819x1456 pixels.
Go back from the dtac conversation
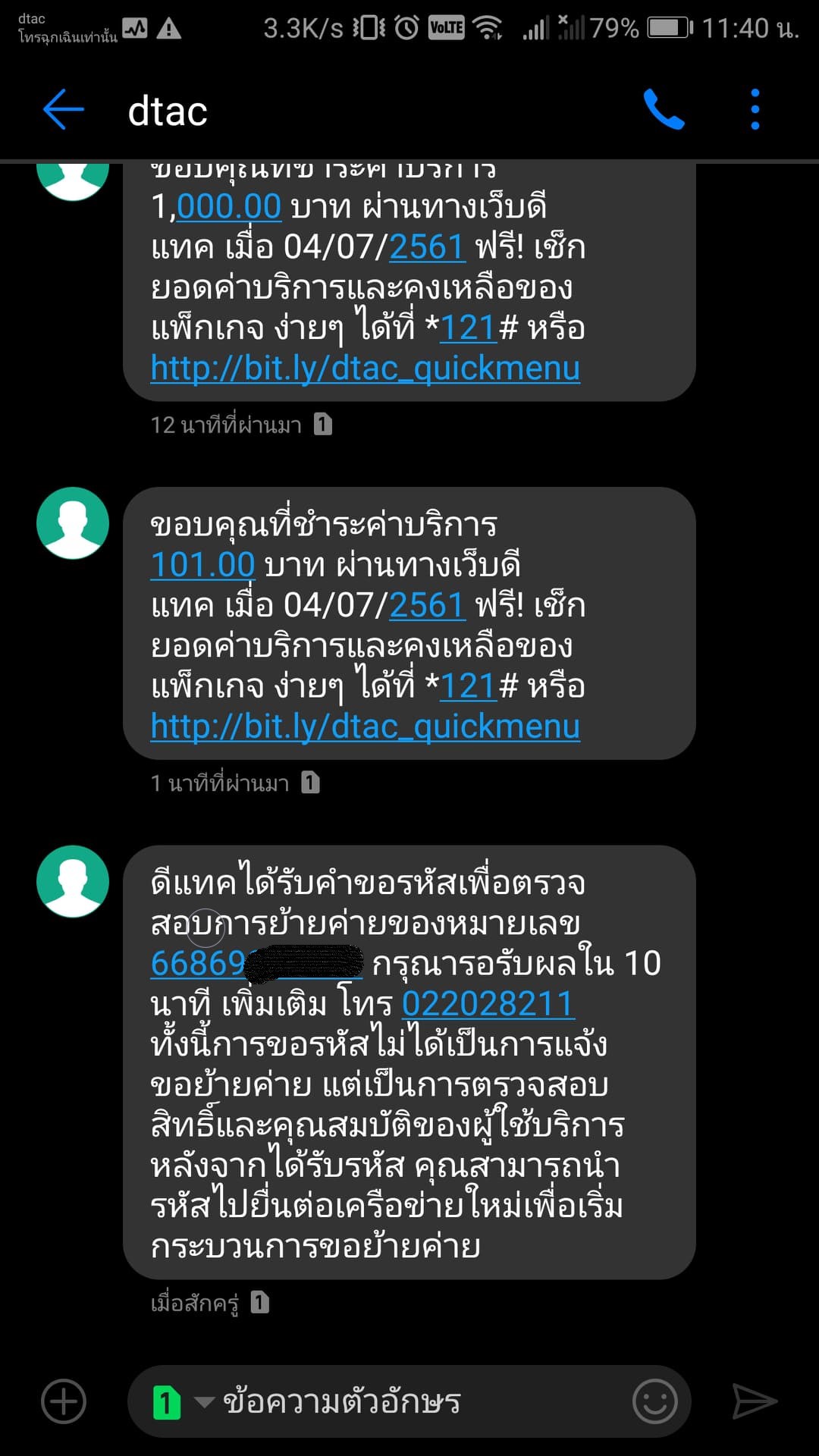64,110
